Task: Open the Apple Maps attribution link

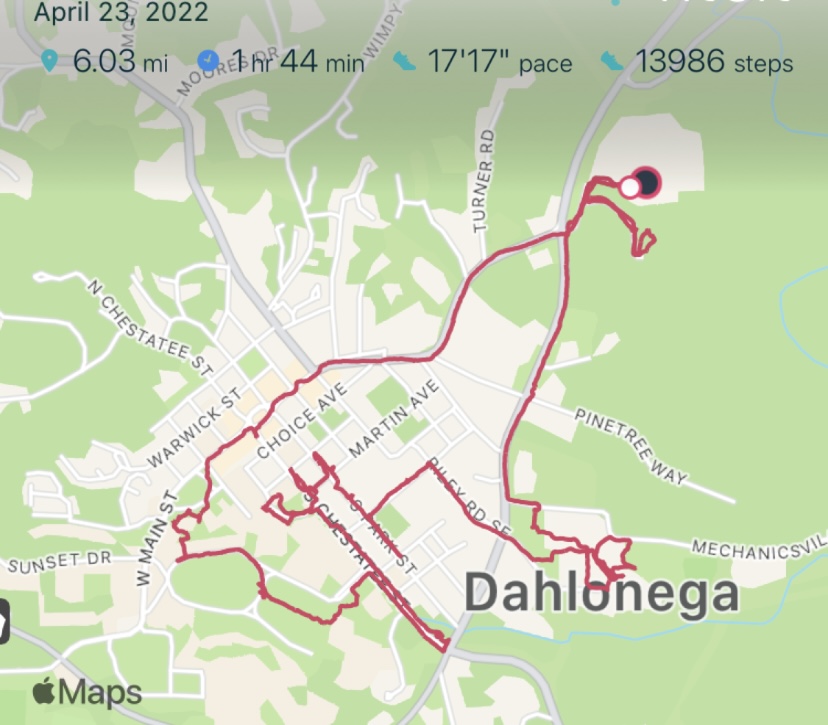Action: [x=87, y=691]
